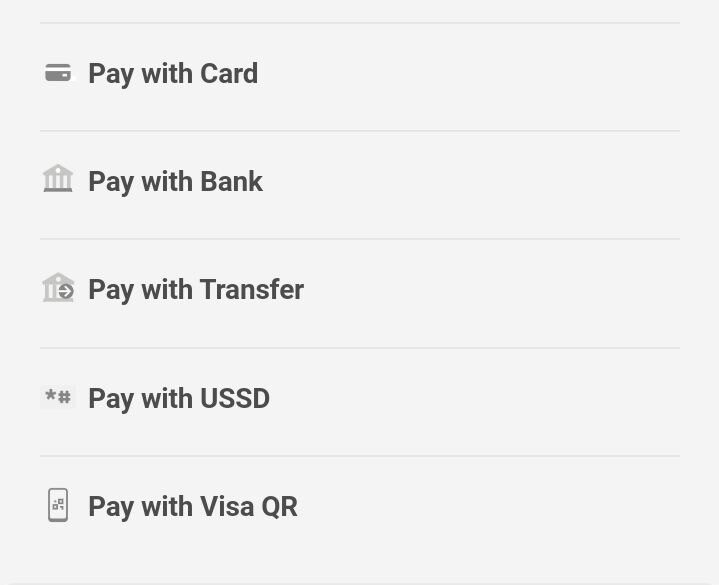The width and height of the screenshot is (719, 585).
Task: Open Pay with Transfer
Action: click(195, 290)
